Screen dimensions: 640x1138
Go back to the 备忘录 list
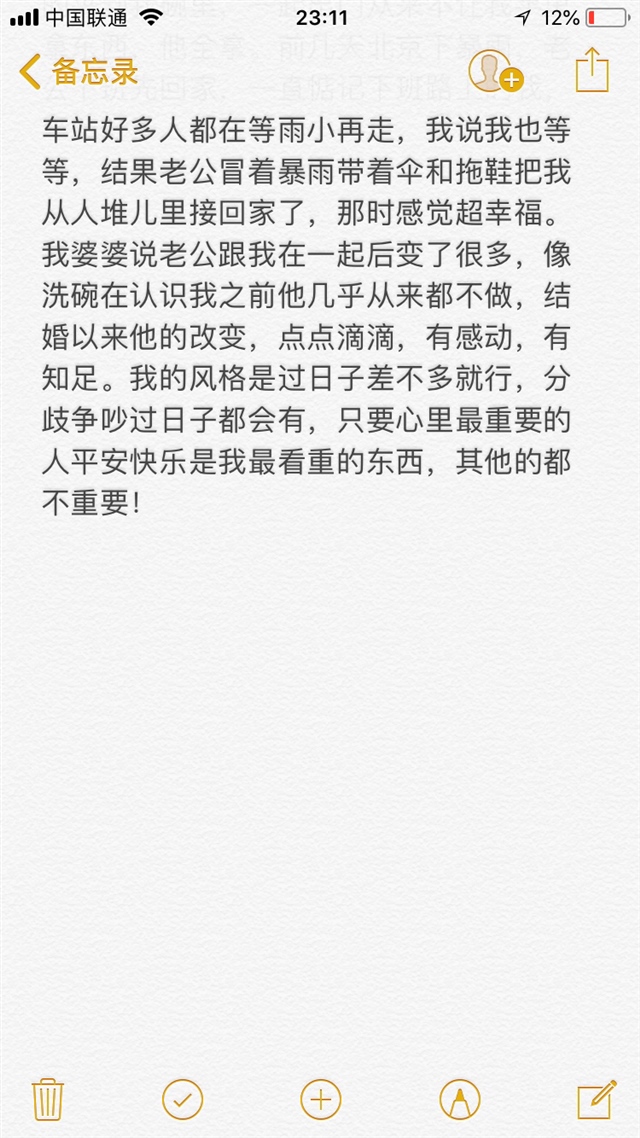click(x=78, y=72)
